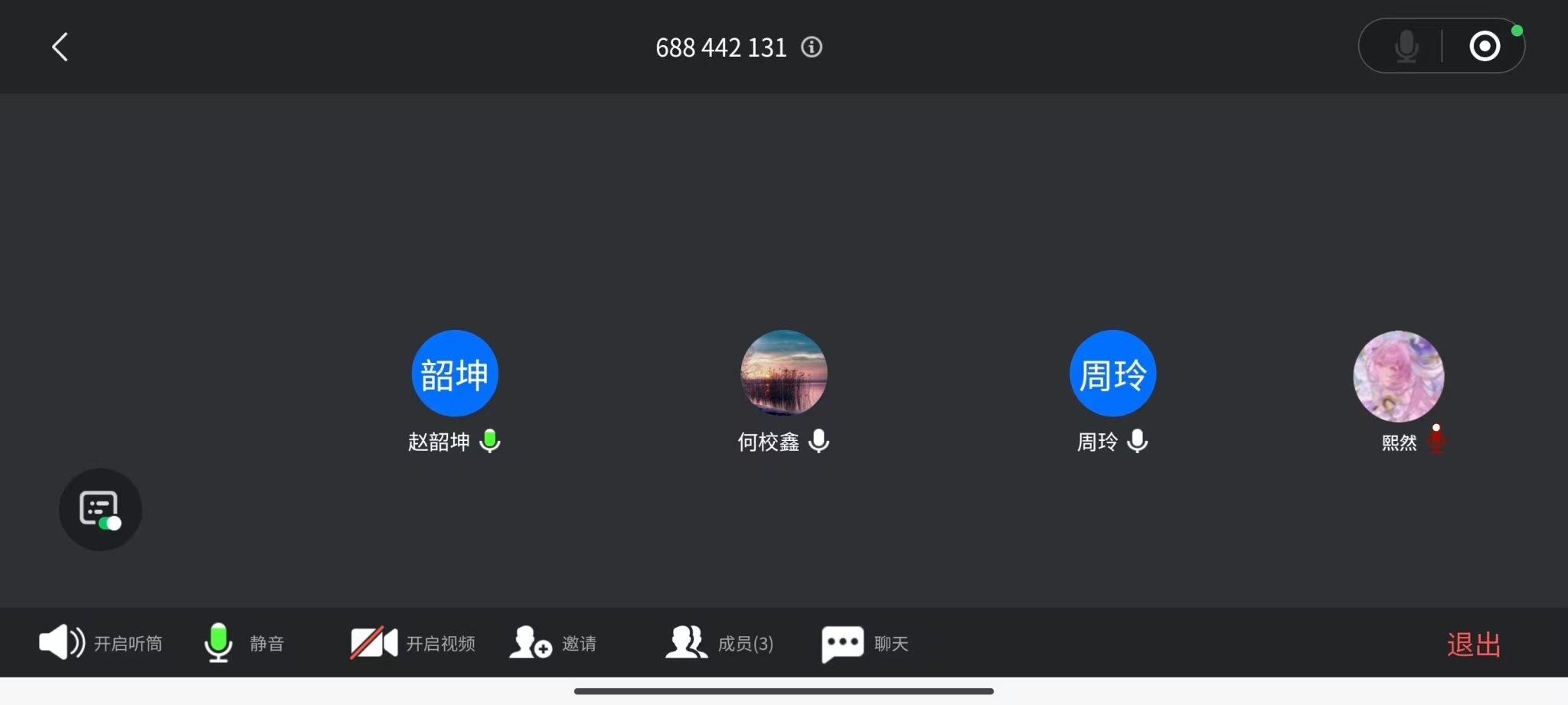Tap the circular target icon in top-right capsule
1568x705 pixels.
(x=1485, y=46)
